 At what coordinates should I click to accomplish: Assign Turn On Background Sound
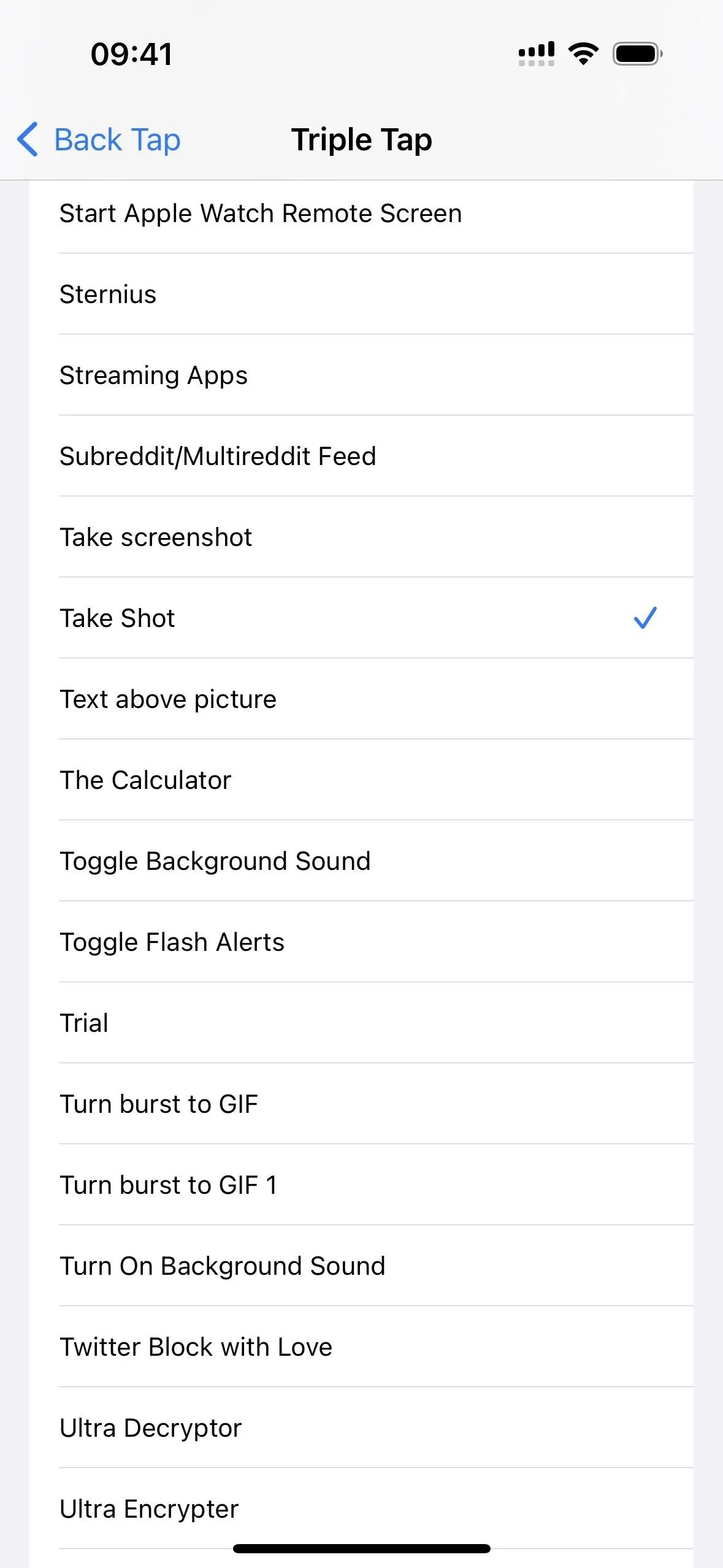coord(361,1266)
